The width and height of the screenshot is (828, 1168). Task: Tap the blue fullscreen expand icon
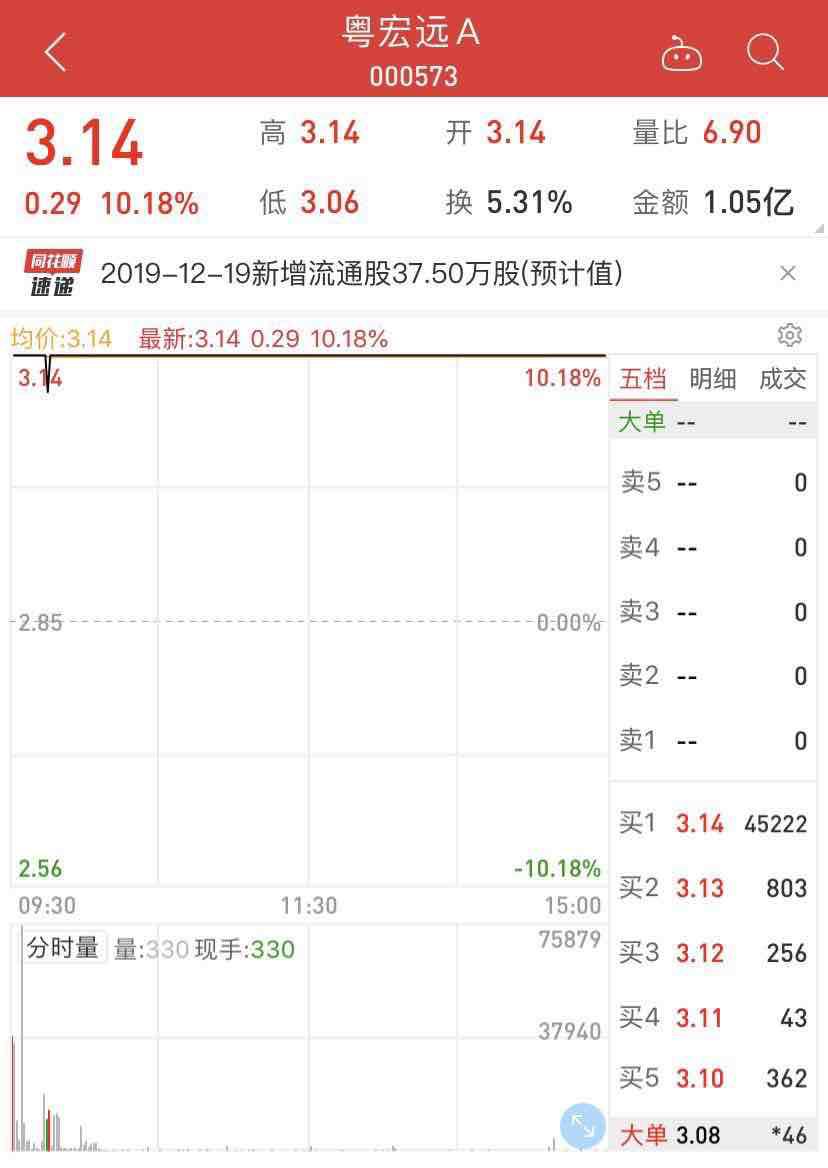click(582, 1127)
